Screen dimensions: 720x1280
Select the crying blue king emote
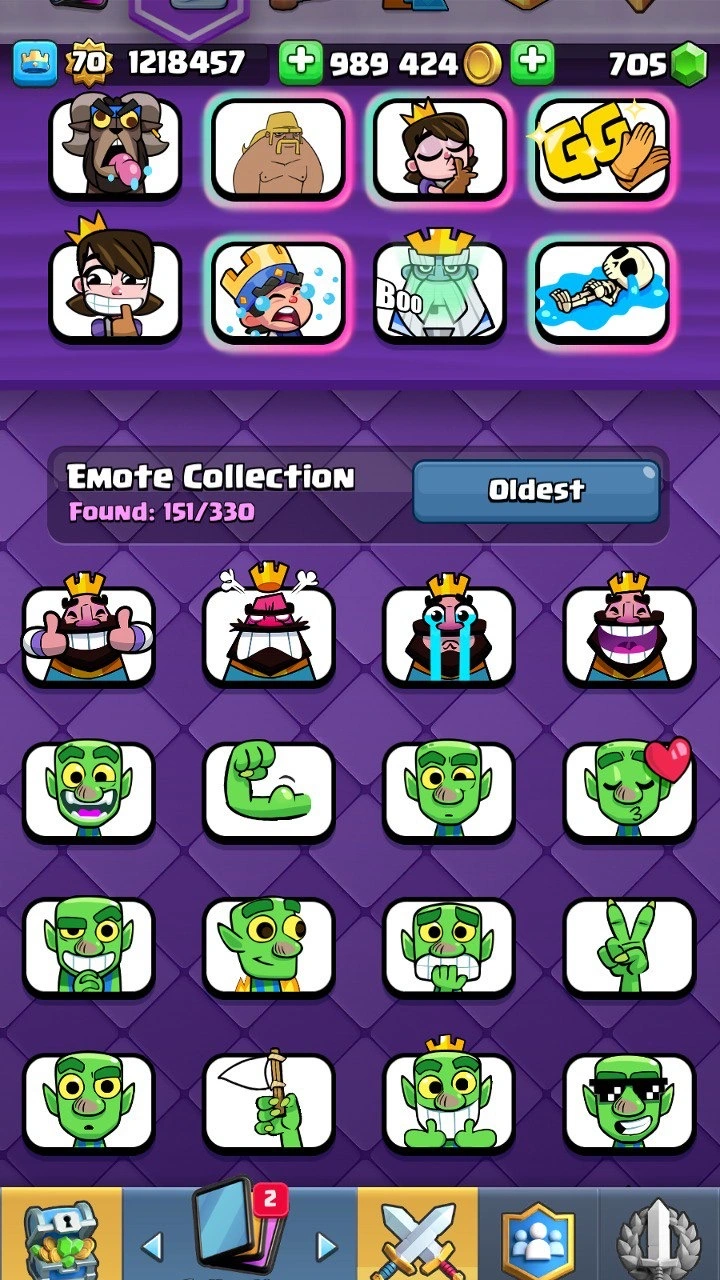(278, 290)
